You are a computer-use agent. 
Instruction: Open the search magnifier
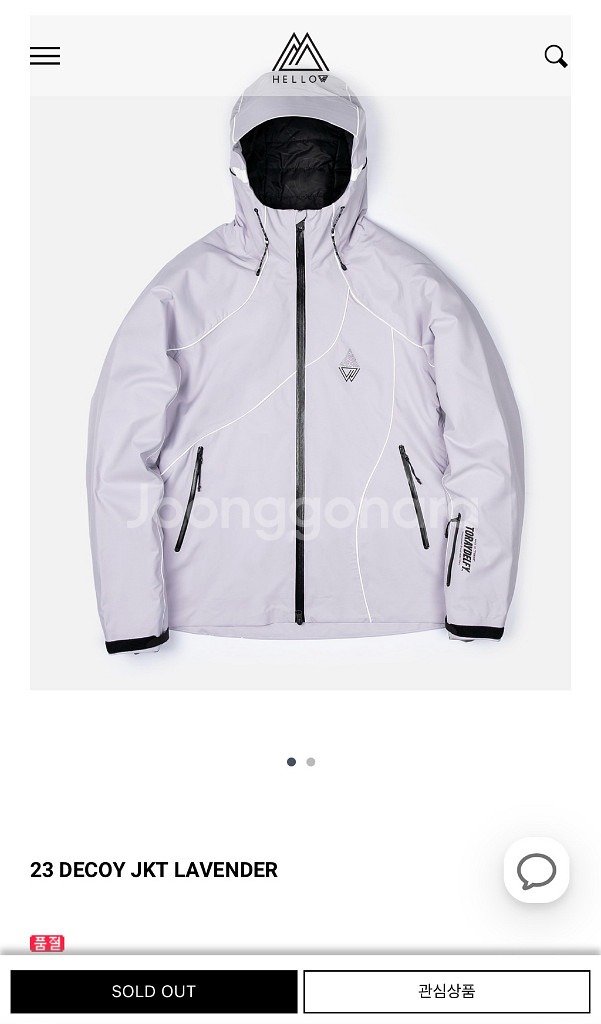pos(555,56)
